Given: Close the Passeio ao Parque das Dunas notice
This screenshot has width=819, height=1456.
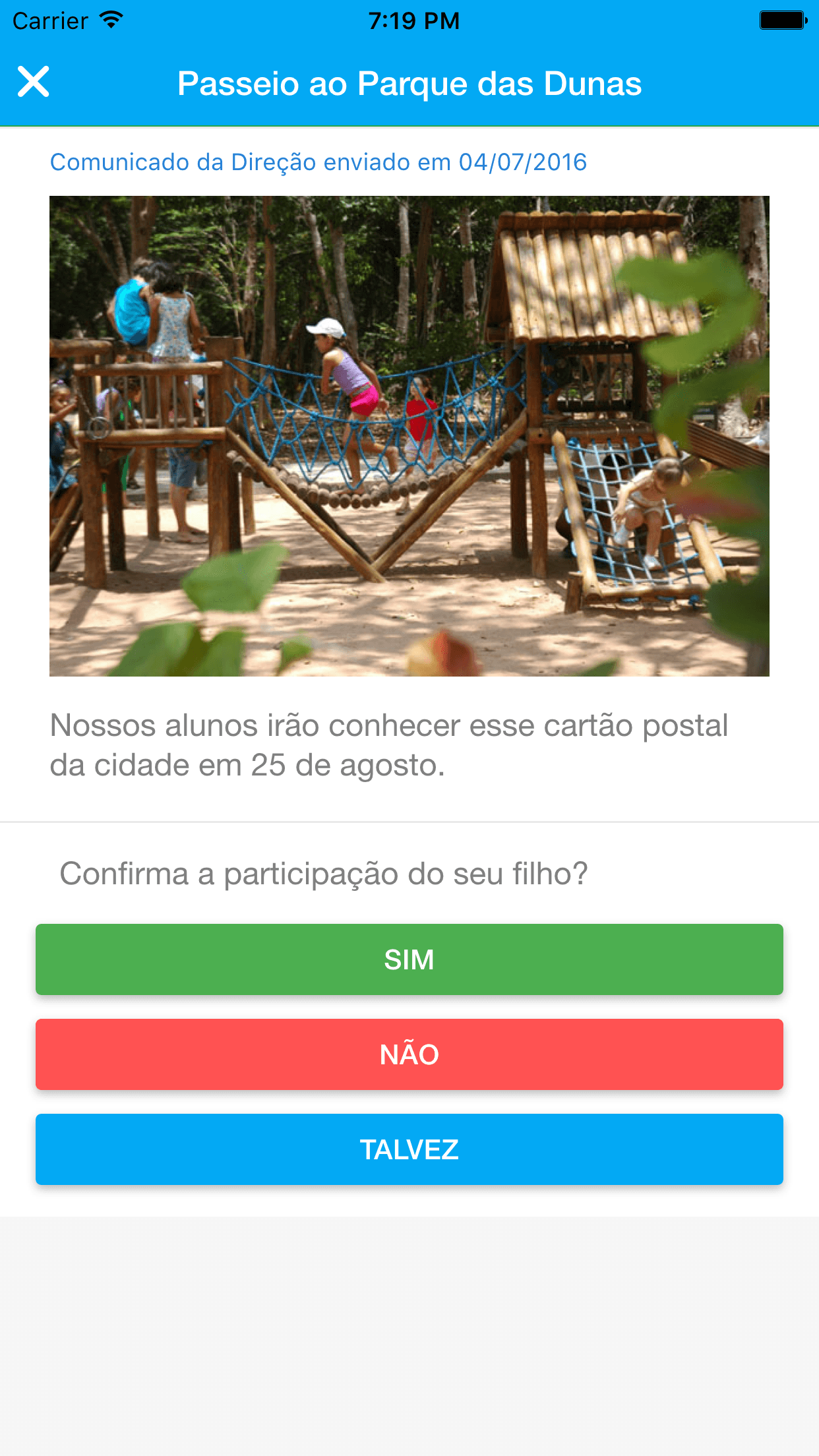Looking at the screenshot, I should (x=34, y=82).
